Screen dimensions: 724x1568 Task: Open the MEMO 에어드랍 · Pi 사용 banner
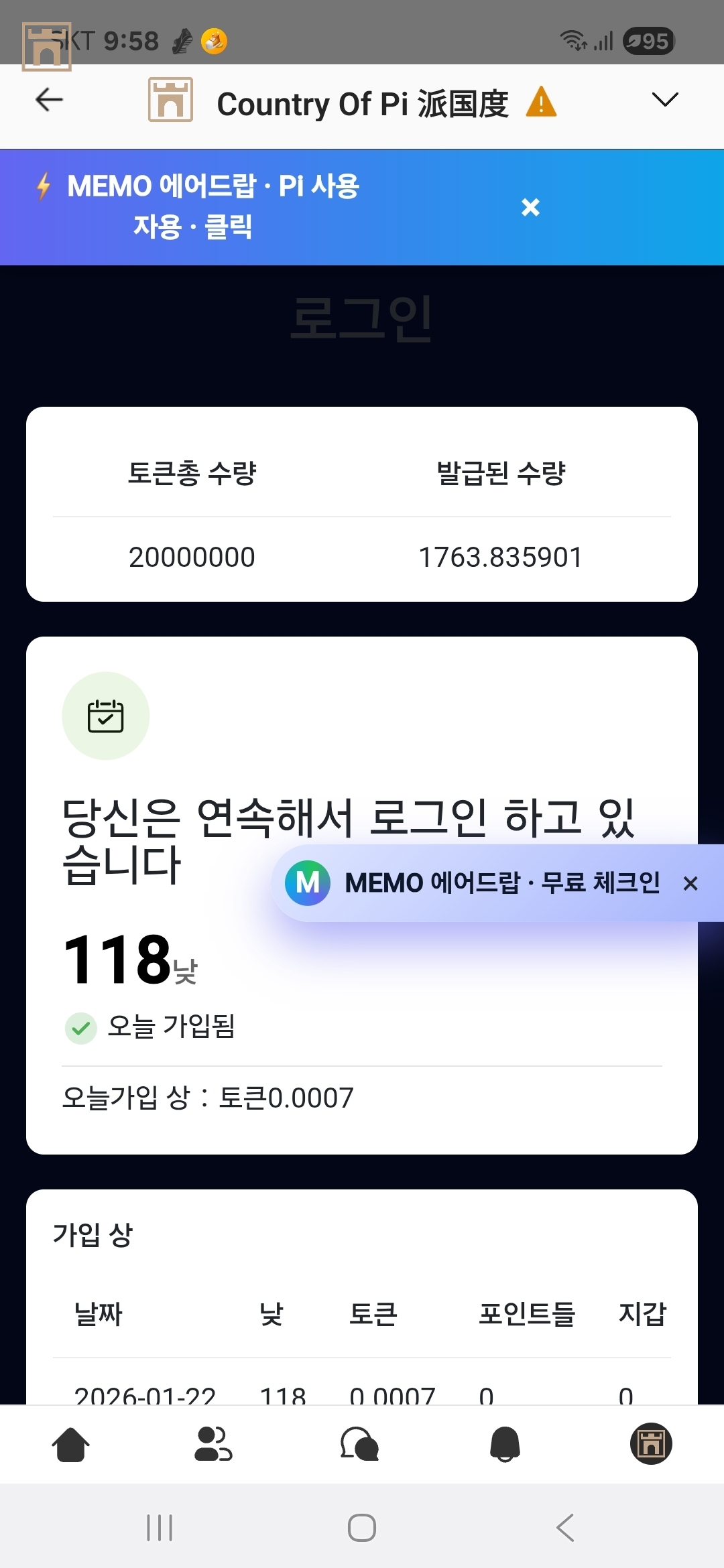(x=215, y=206)
